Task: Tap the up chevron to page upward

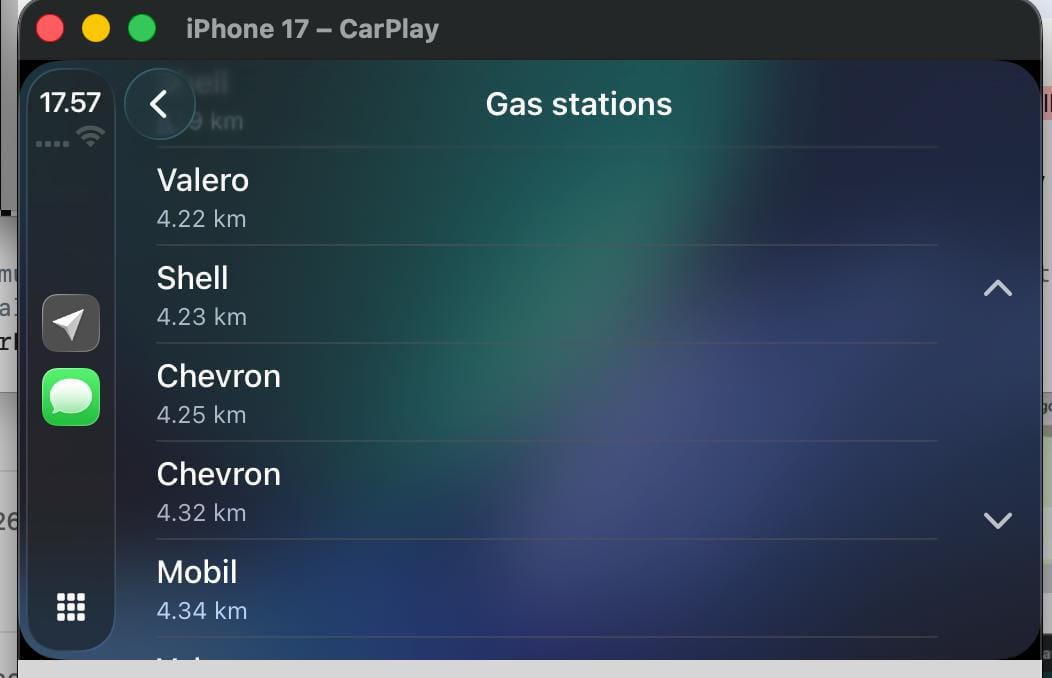Action: click(x=997, y=289)
